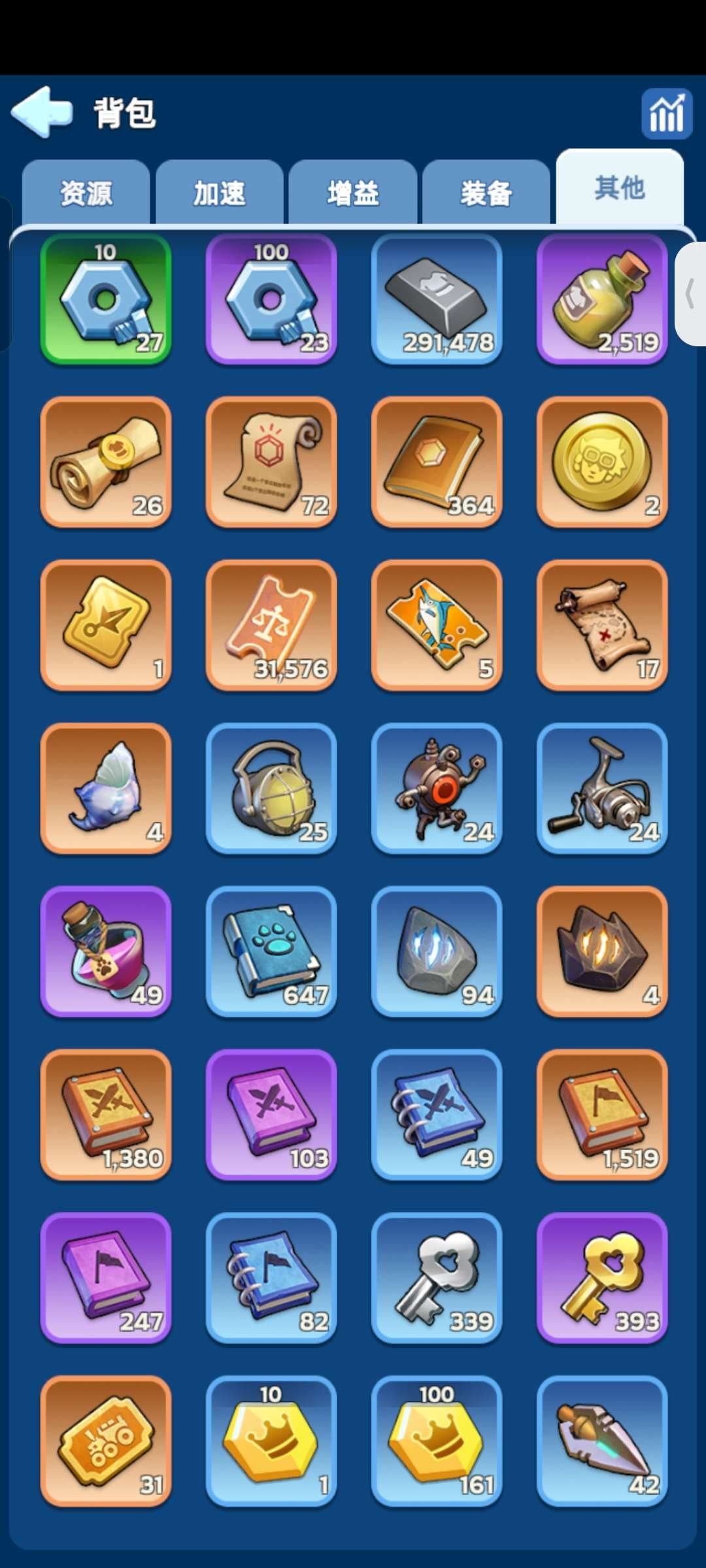Select the green hex nut item with 27
The height and width of the screenshot is (1568, 706).
pos(106,299)
